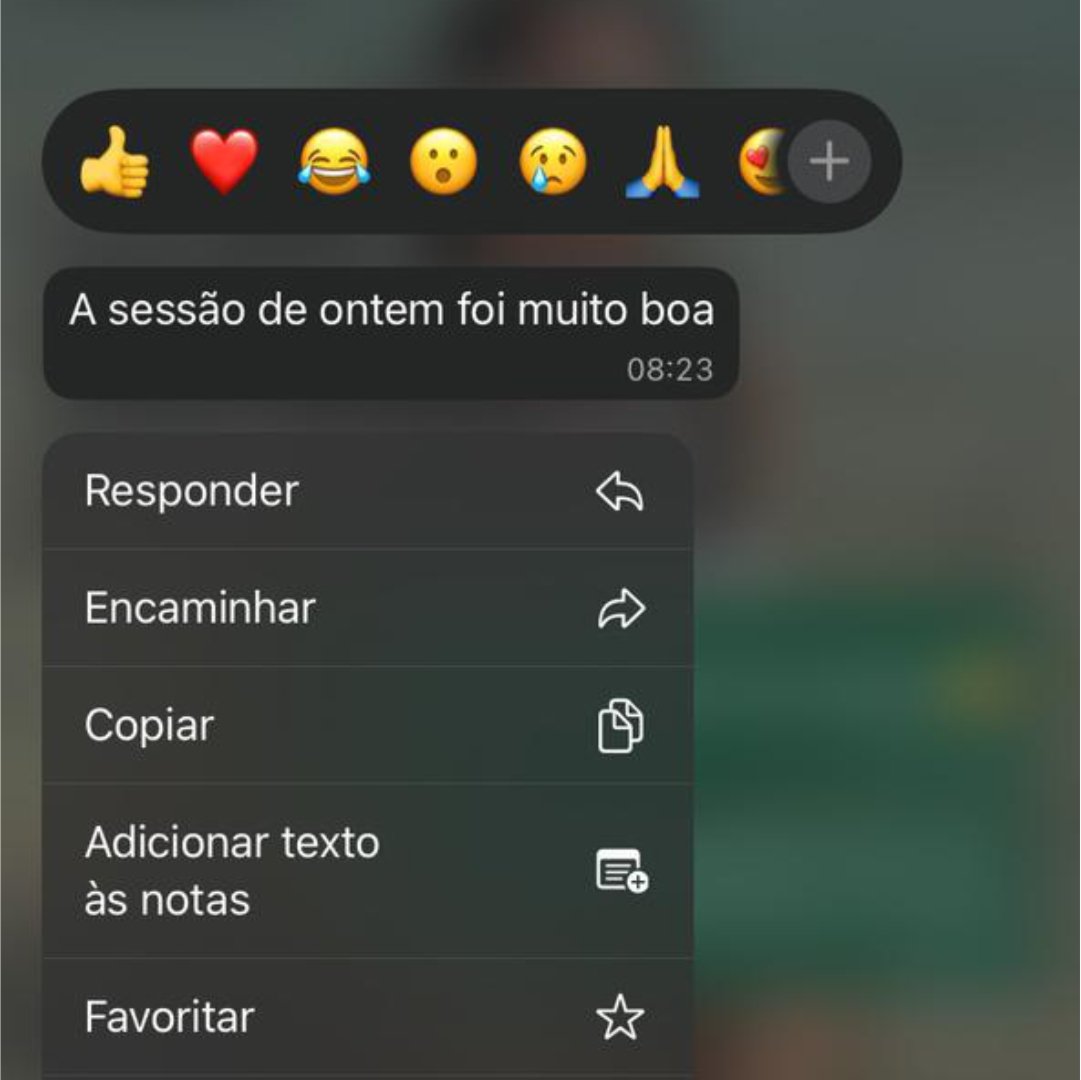Star the message with Favoritar
This screenshot has width=1081, height=1080.
point(367,1017)
